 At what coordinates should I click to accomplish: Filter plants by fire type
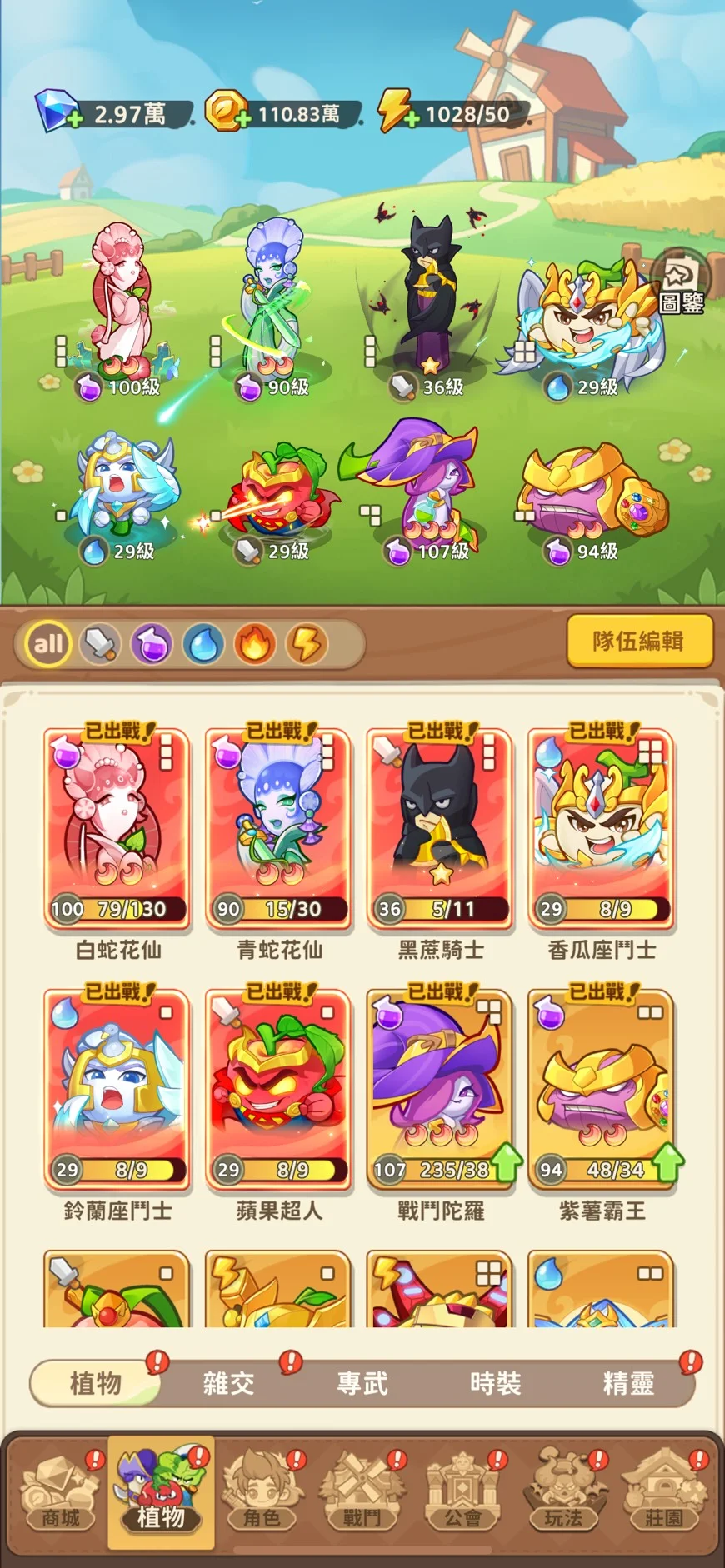click(255, 643)
